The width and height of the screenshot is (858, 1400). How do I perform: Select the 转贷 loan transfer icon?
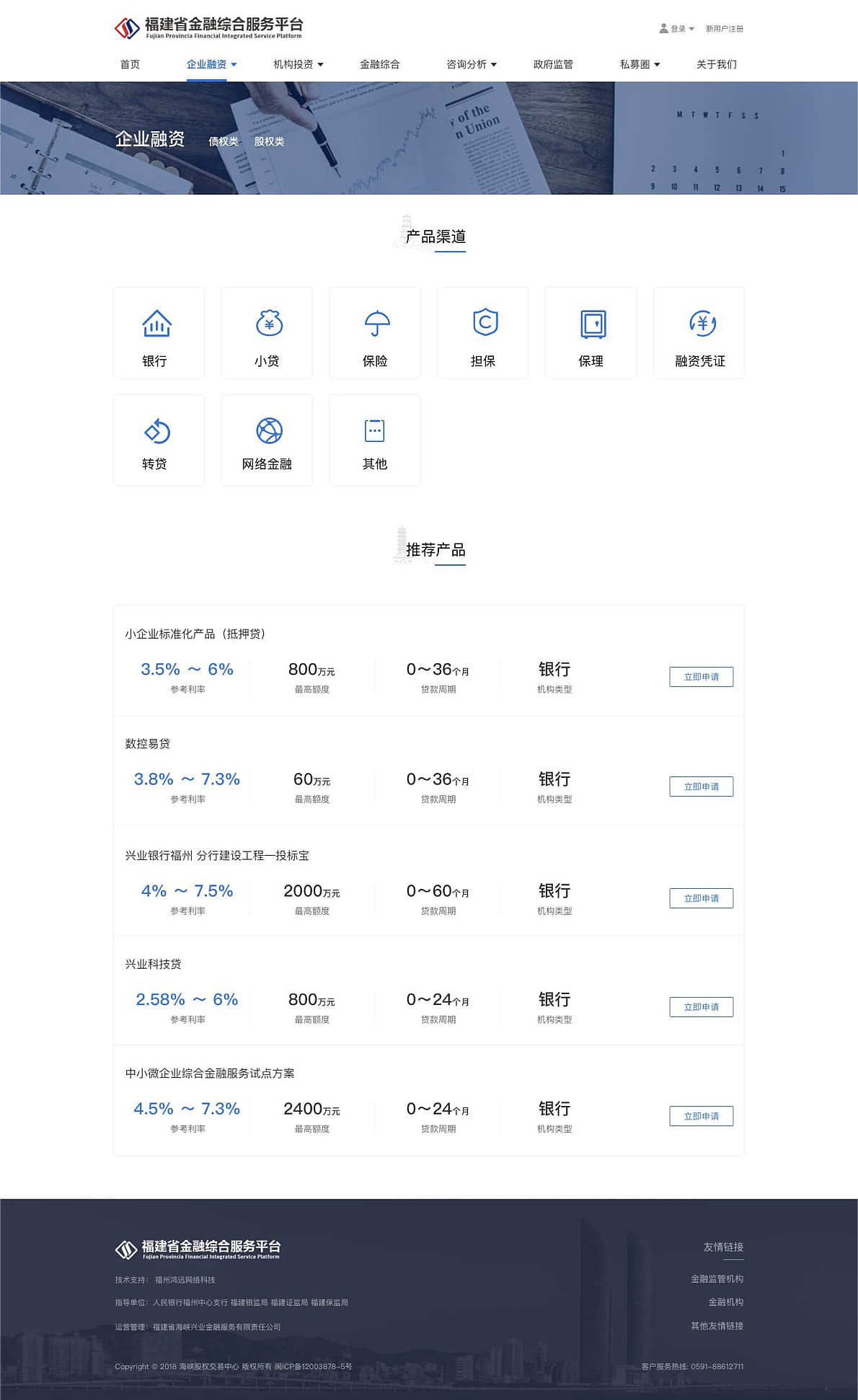point(158,431)
